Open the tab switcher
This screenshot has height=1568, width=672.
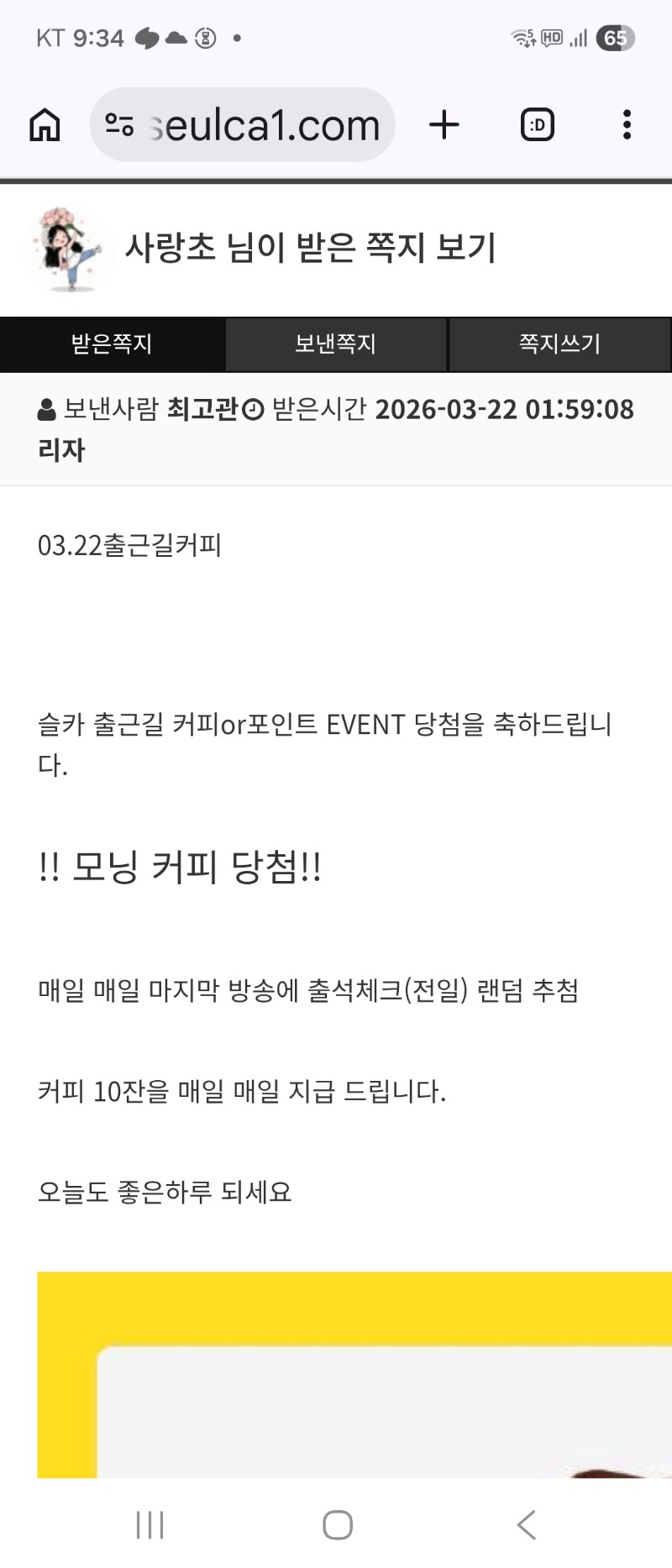click(x=537, y=125)
